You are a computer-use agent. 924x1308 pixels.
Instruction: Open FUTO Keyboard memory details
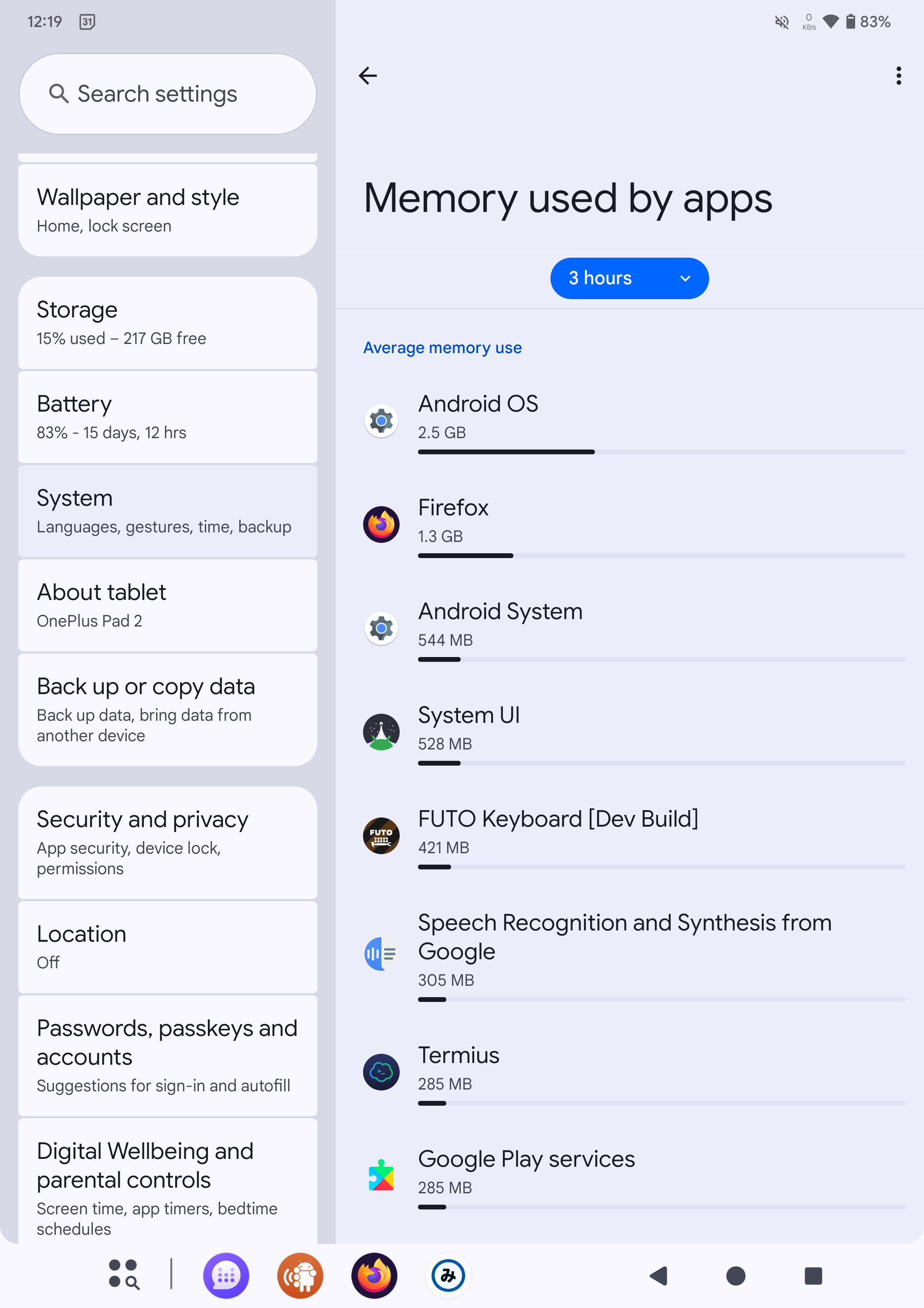(x=630, y=836)
